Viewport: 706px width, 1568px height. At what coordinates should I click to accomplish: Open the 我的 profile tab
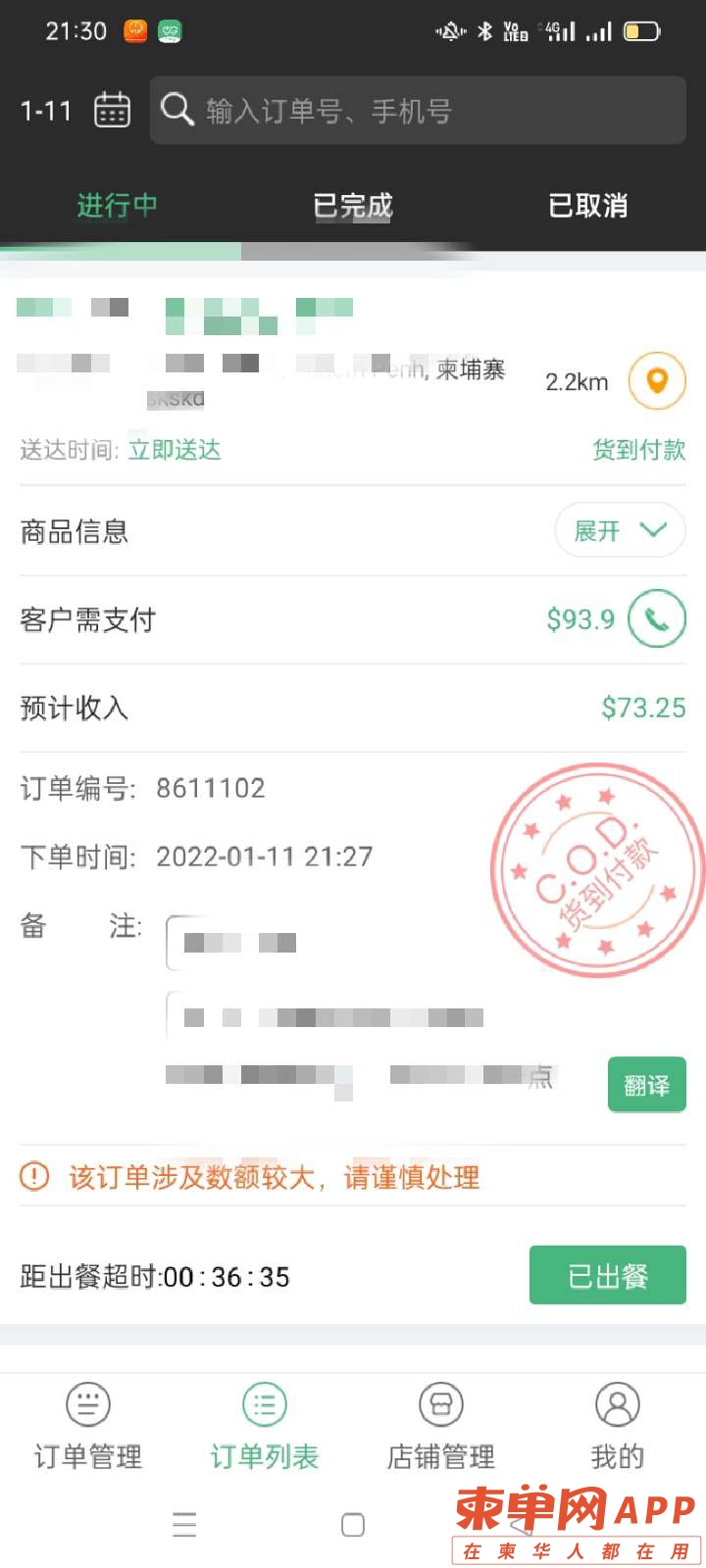tap(617, 1426)
